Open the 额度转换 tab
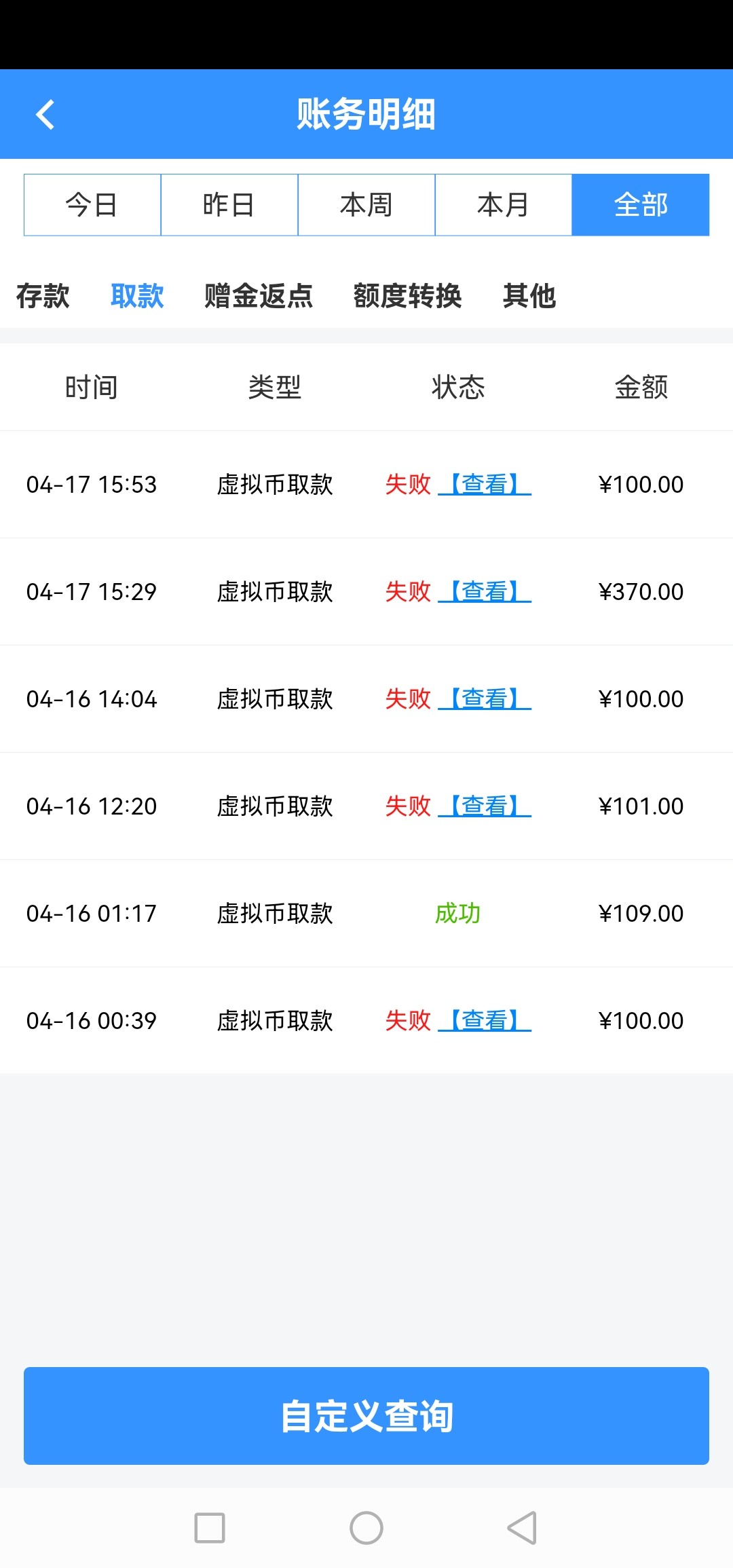This screenshot has width=733, height=1568. 407,296
